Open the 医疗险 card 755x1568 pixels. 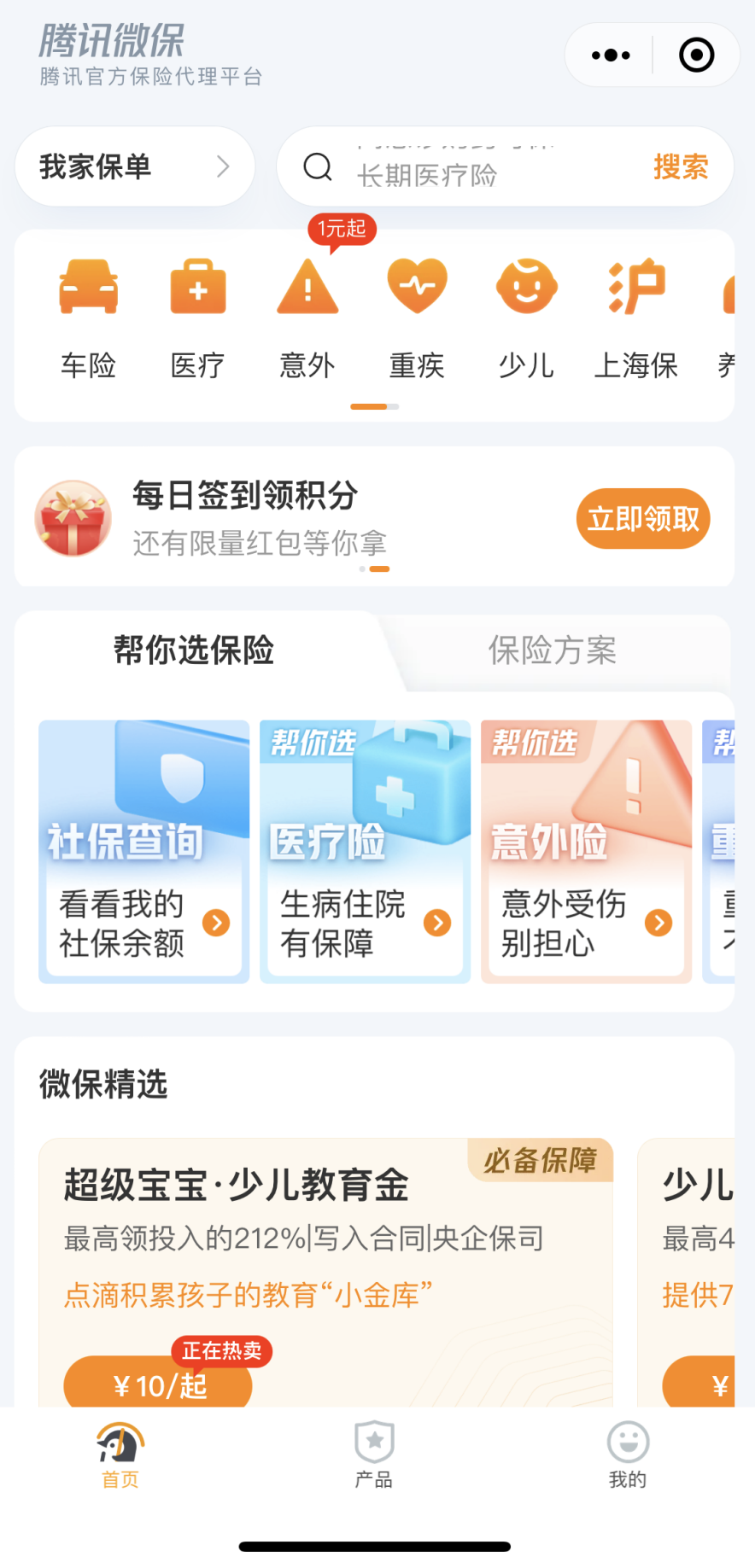(x=365, y=852)
